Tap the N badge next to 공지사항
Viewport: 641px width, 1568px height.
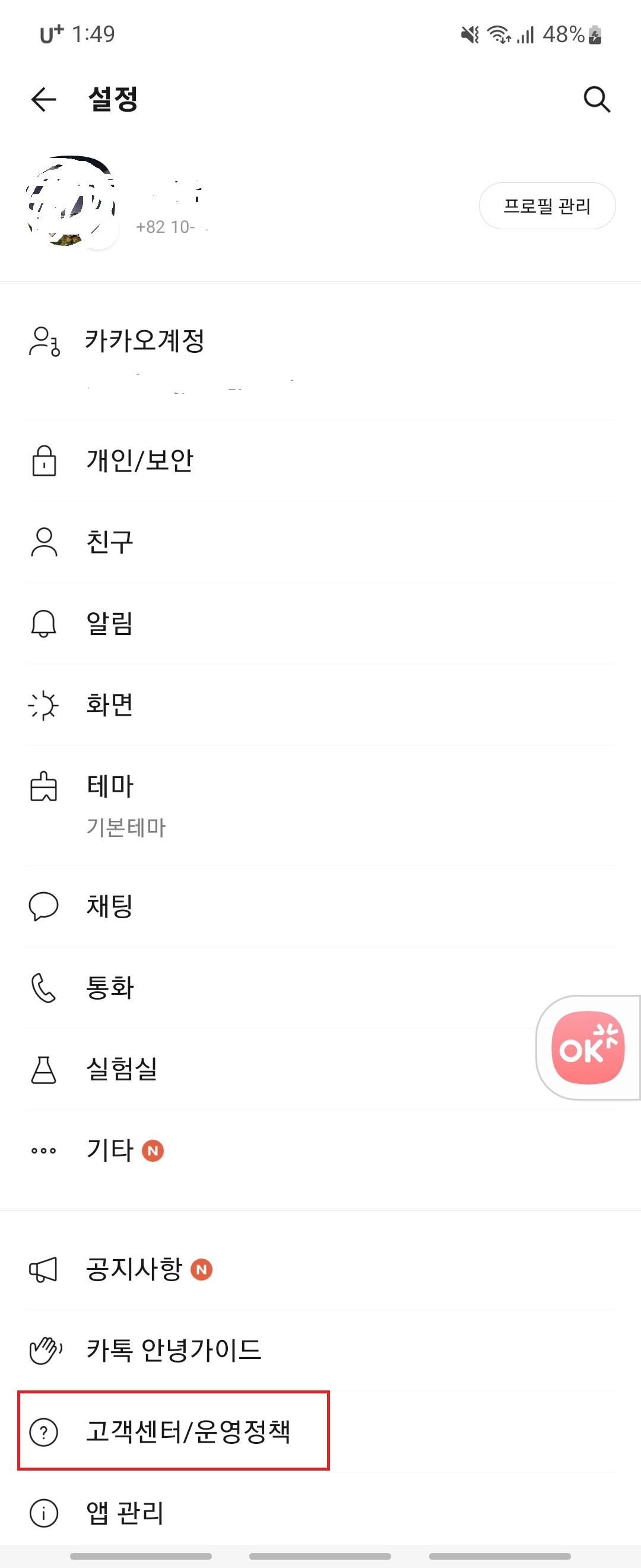pyautogui.click(x=201, y=1269)
